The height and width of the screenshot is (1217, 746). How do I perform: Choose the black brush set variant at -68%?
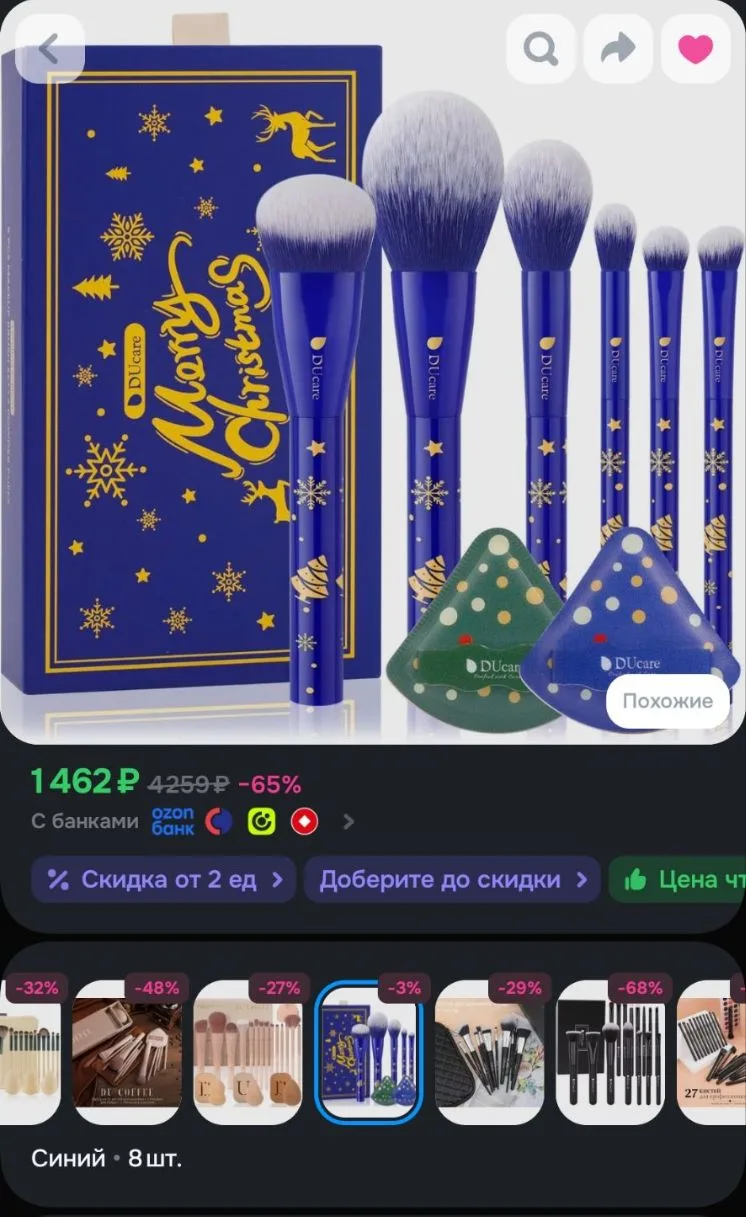click(610, 1052)
